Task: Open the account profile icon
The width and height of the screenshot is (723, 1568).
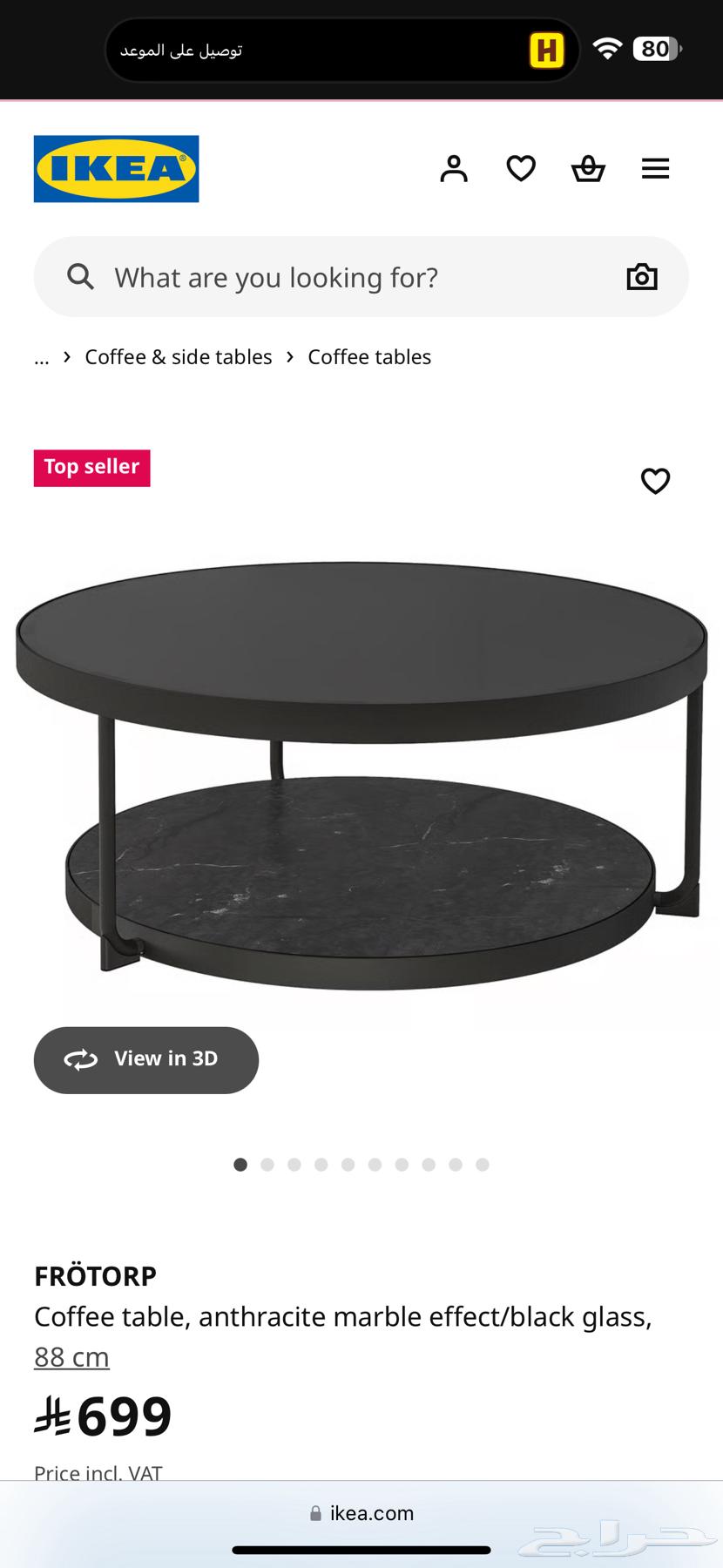Action: [454, 168]
